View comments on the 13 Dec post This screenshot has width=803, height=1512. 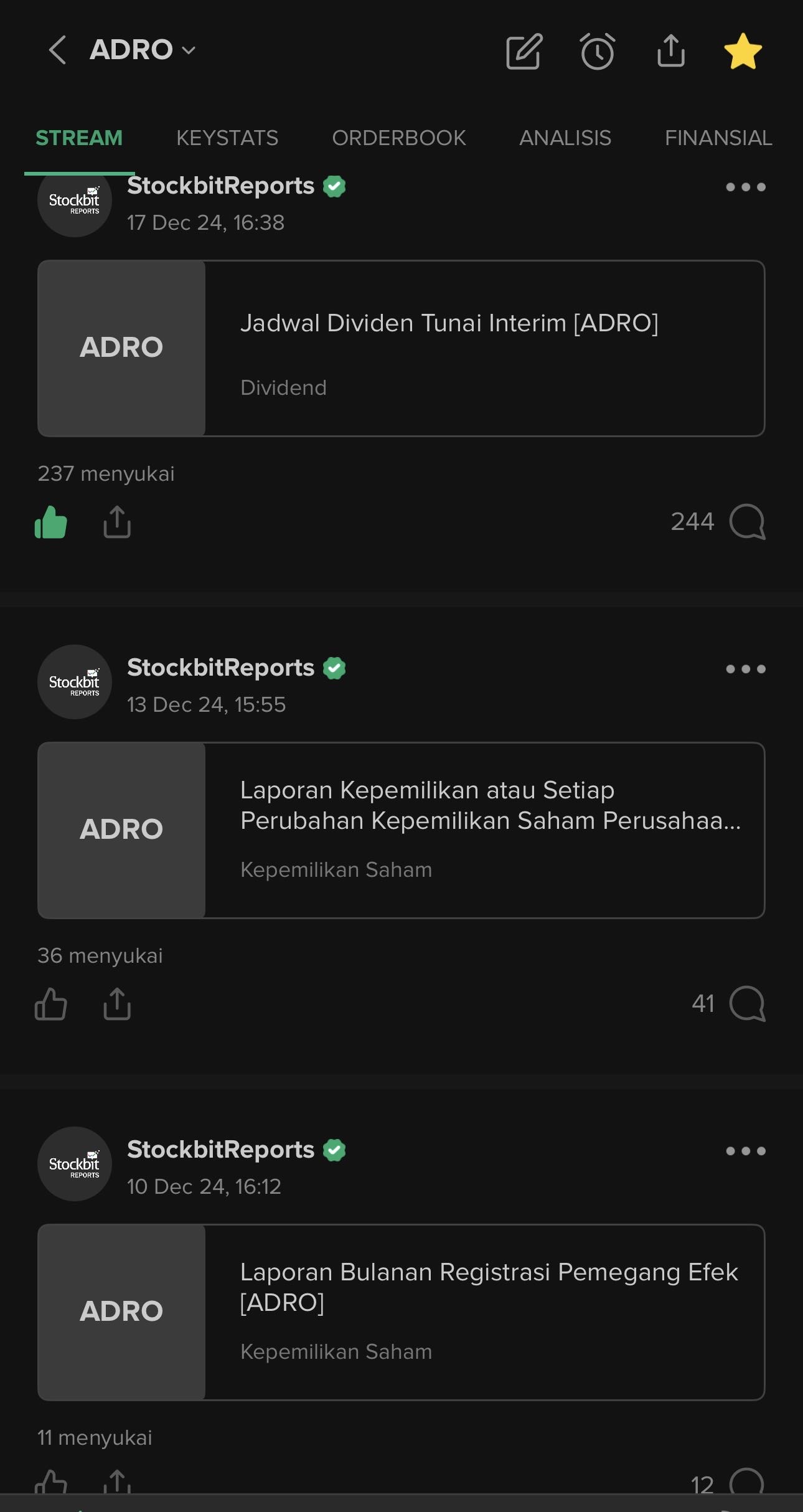747,1004
